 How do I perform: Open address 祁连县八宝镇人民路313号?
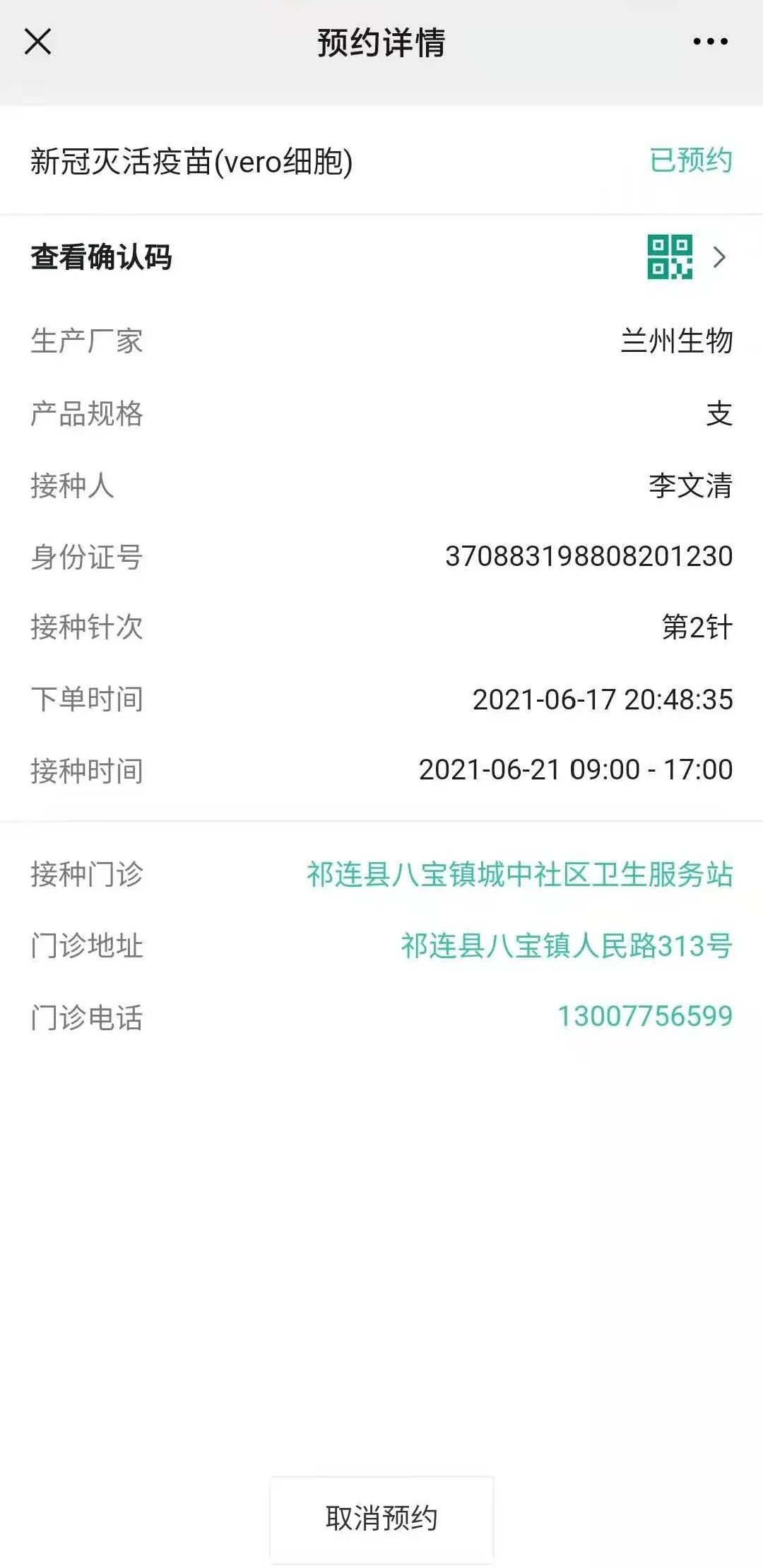567,945
